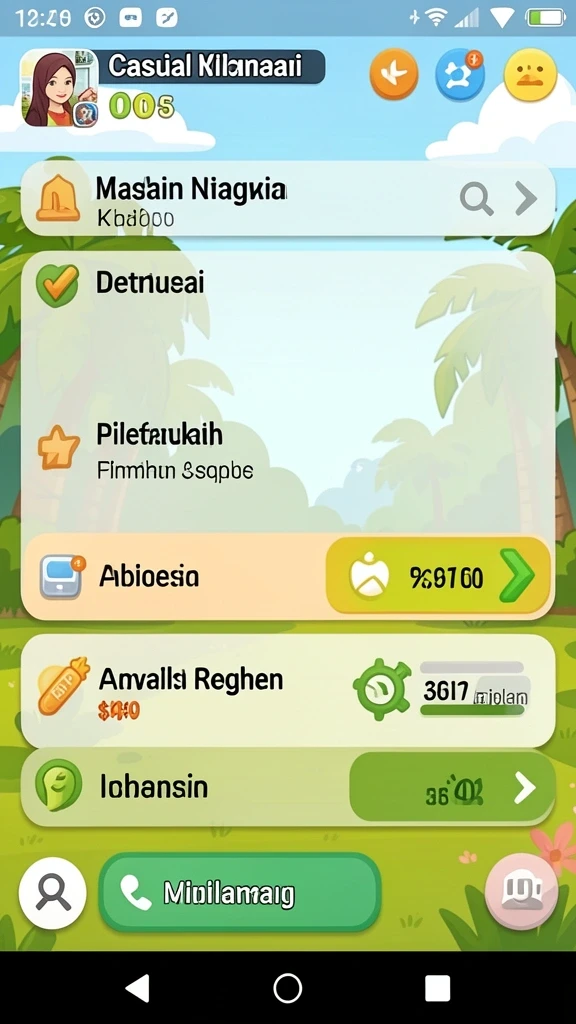
Task: Tap the yellow button with green arrow
Action: pos(438,577)
